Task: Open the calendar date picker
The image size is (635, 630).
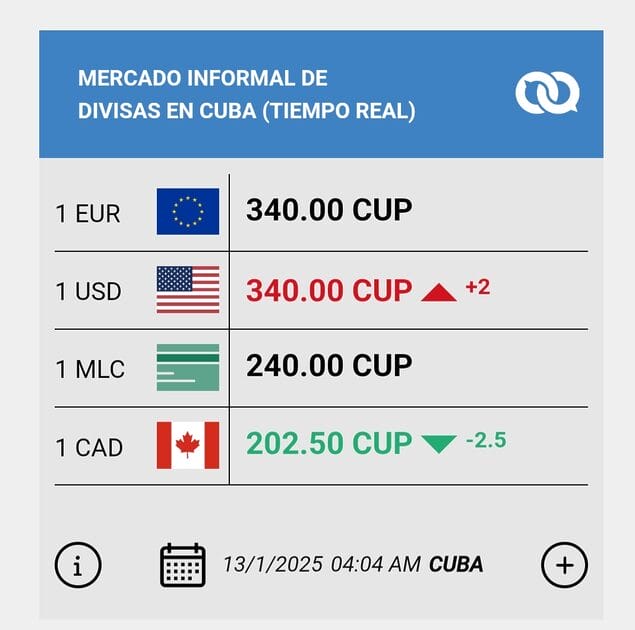Action: tap(183, 565)
